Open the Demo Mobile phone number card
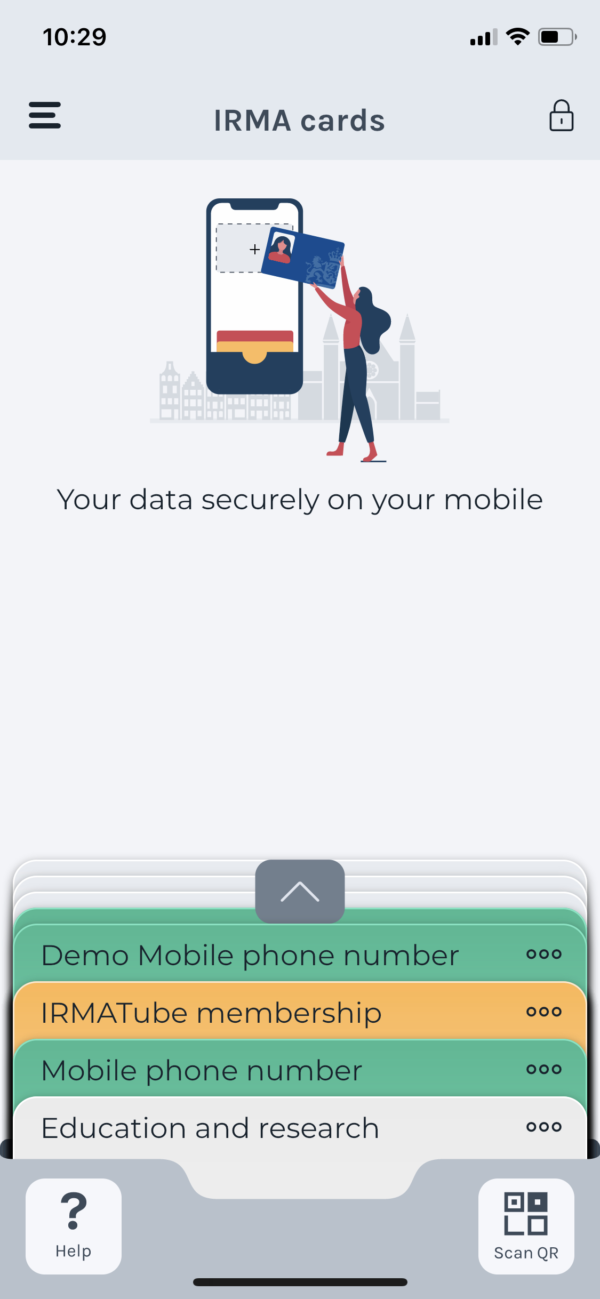The image size is (600, 1299). [300, 954]
